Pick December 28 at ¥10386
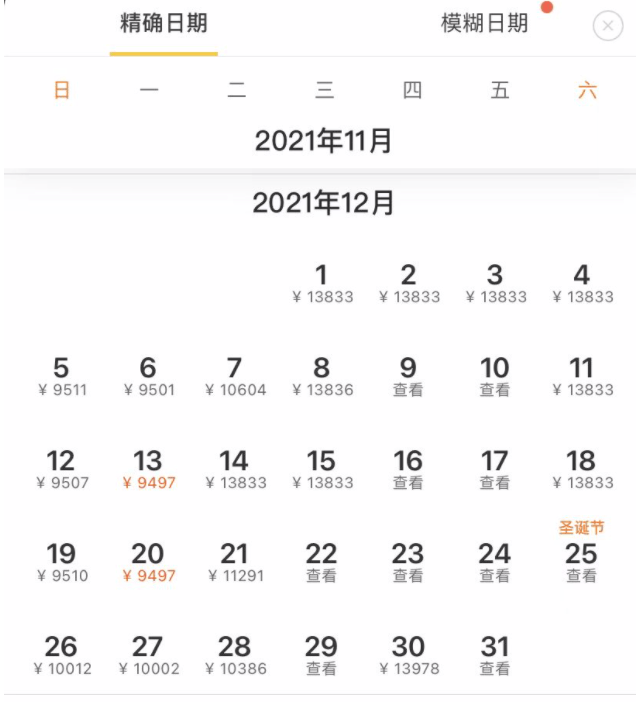The image size is (636, 702). [234, 655]
